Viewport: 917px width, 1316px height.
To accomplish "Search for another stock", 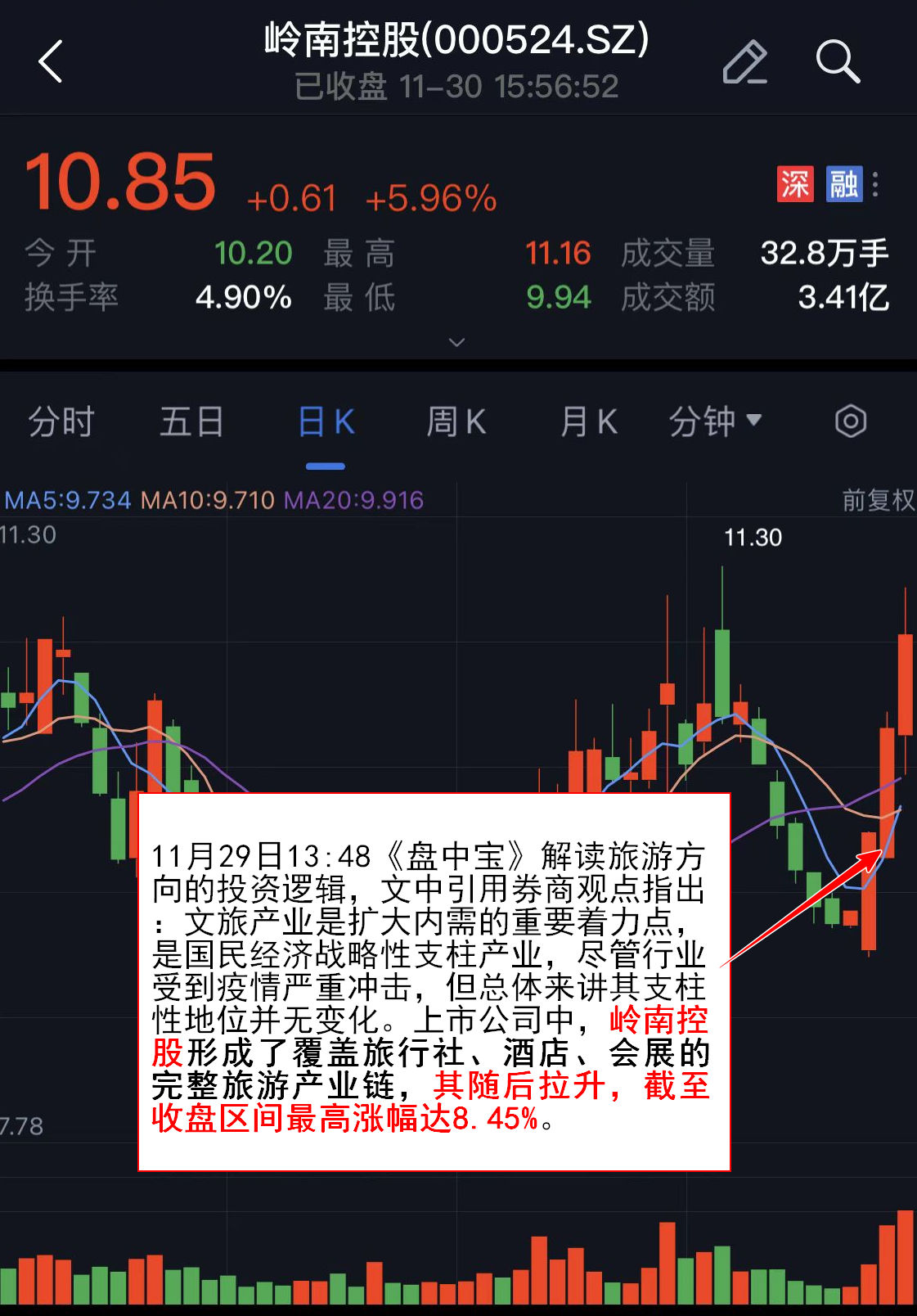I will (838, 61).
